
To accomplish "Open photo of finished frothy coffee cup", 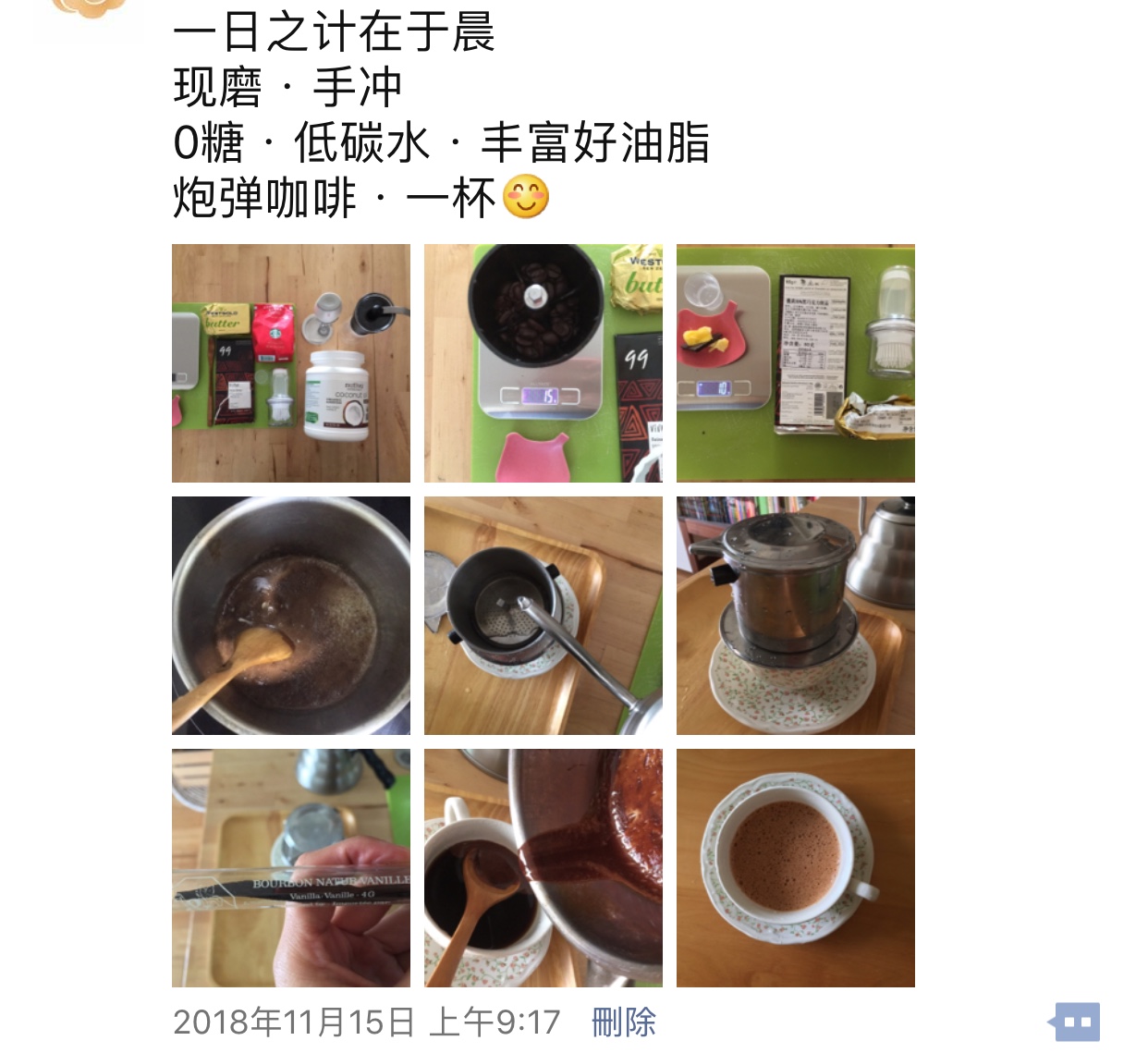I will point(795,868).
